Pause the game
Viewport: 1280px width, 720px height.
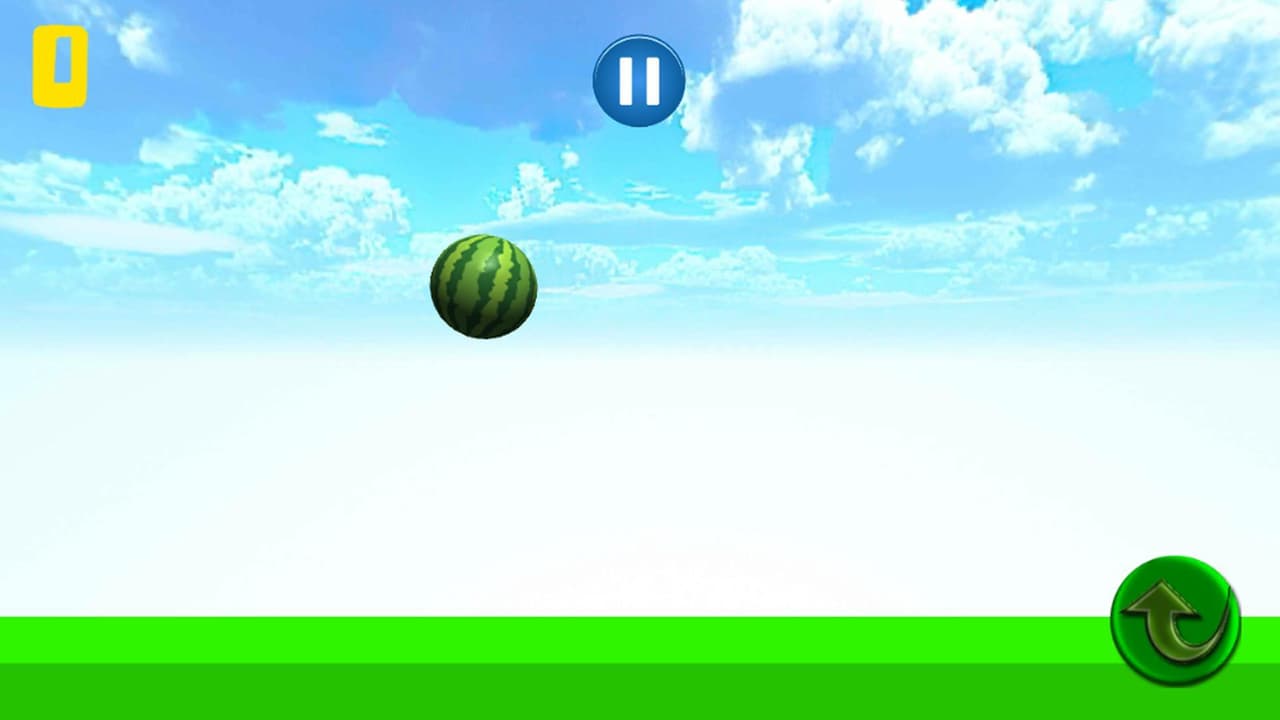[x=639, y=81]
